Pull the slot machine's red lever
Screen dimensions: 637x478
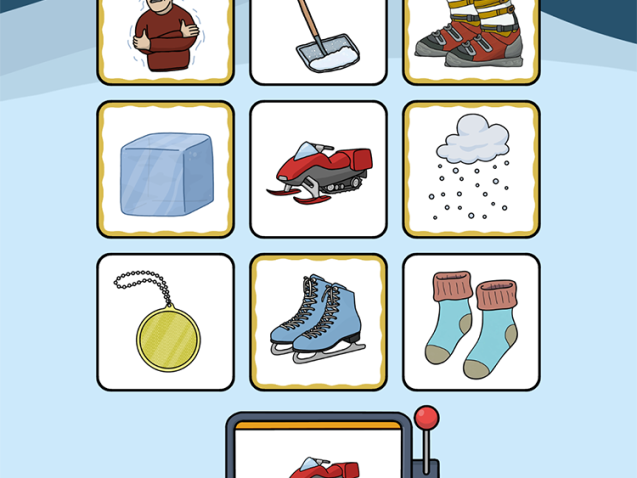(x=427, y=420)
